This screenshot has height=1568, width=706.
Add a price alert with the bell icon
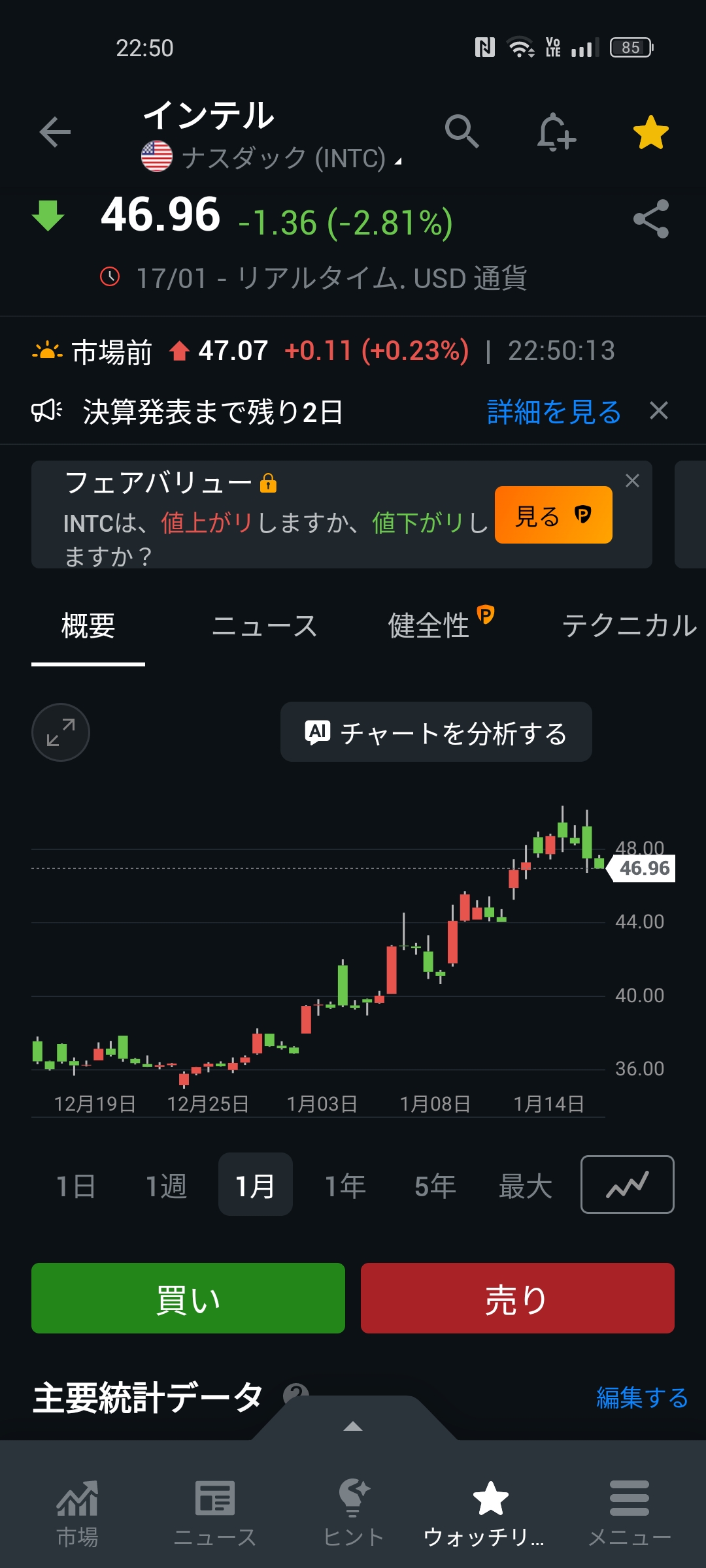556,133
